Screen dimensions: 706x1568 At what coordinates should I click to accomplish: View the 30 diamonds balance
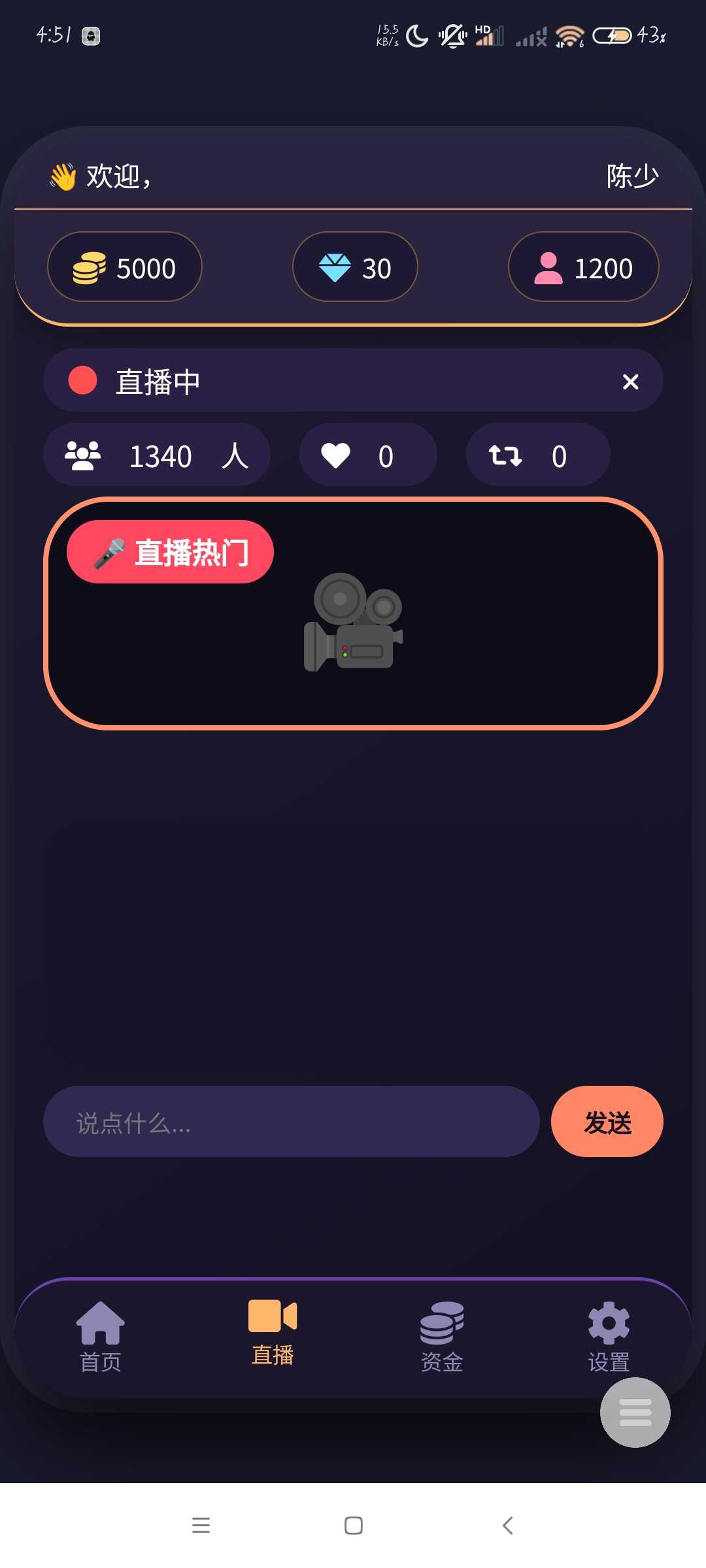355,267
